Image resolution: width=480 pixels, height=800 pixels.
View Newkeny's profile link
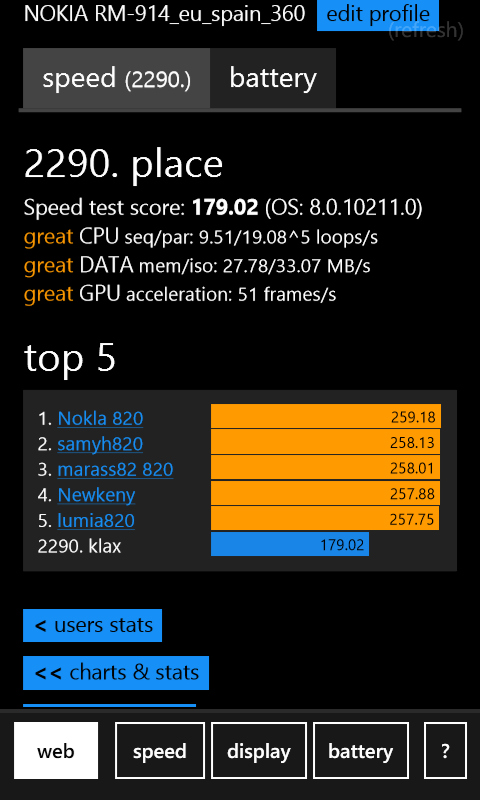(96, 495)
